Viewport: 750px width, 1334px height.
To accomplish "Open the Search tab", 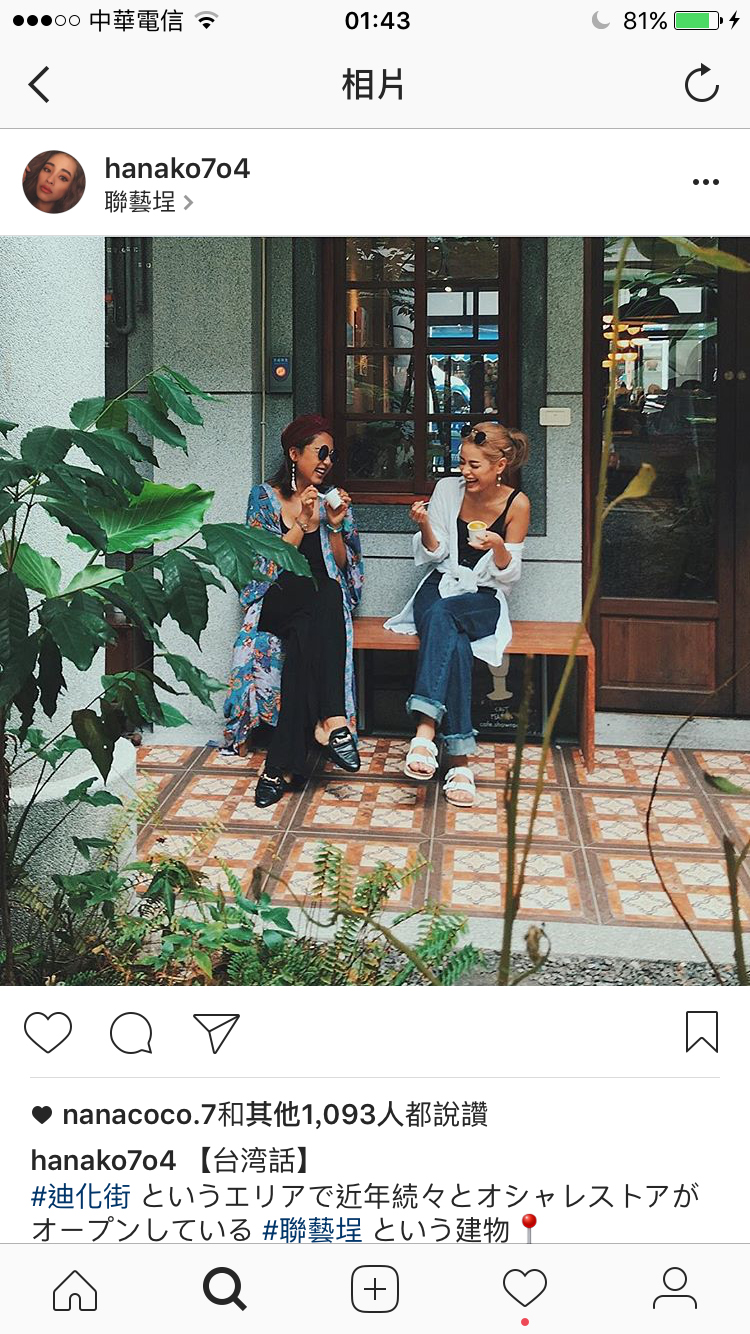I will click(x=224, y=1289).
